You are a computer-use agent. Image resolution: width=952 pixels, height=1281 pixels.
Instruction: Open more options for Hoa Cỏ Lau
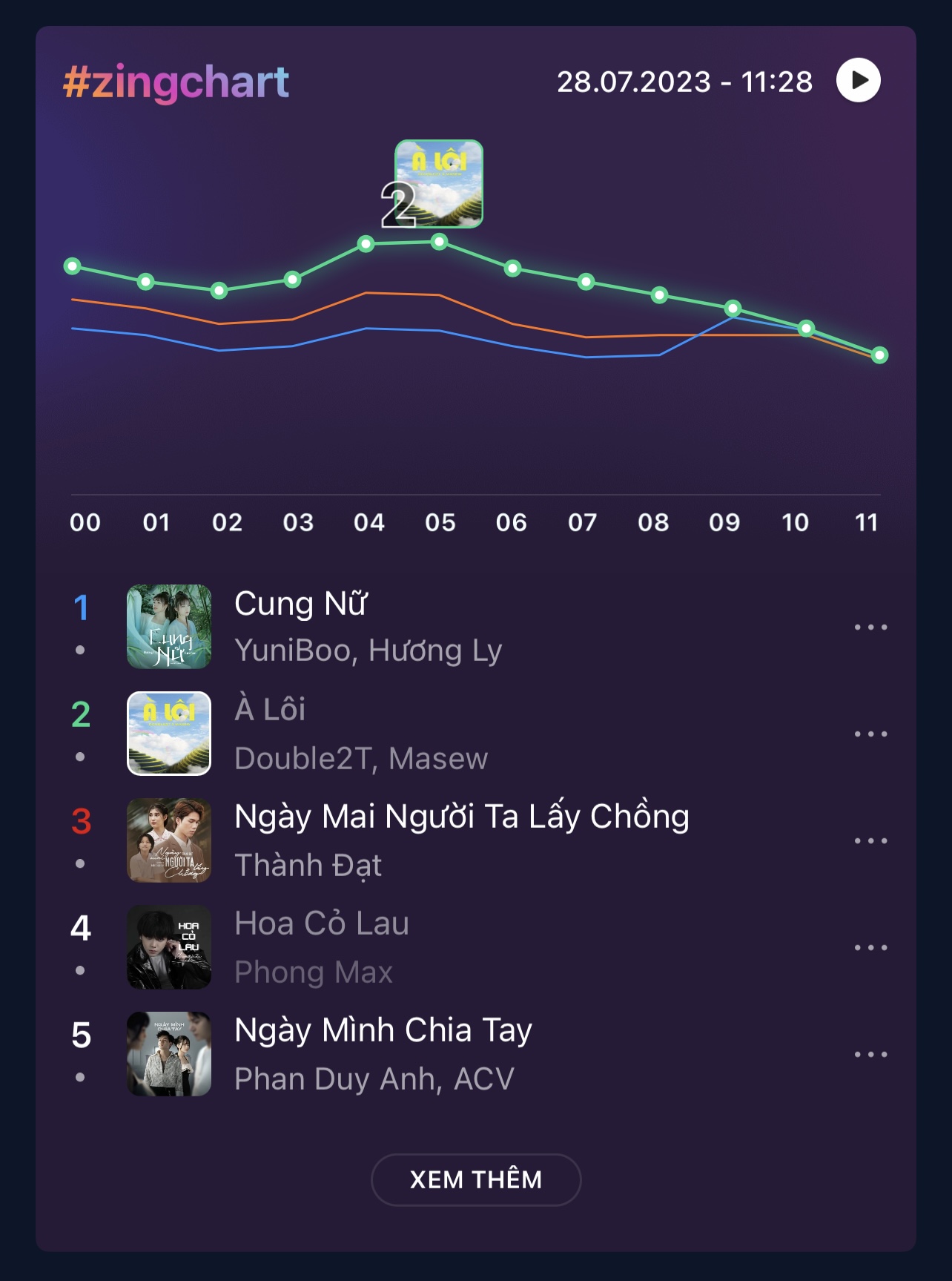pos(870,948)
